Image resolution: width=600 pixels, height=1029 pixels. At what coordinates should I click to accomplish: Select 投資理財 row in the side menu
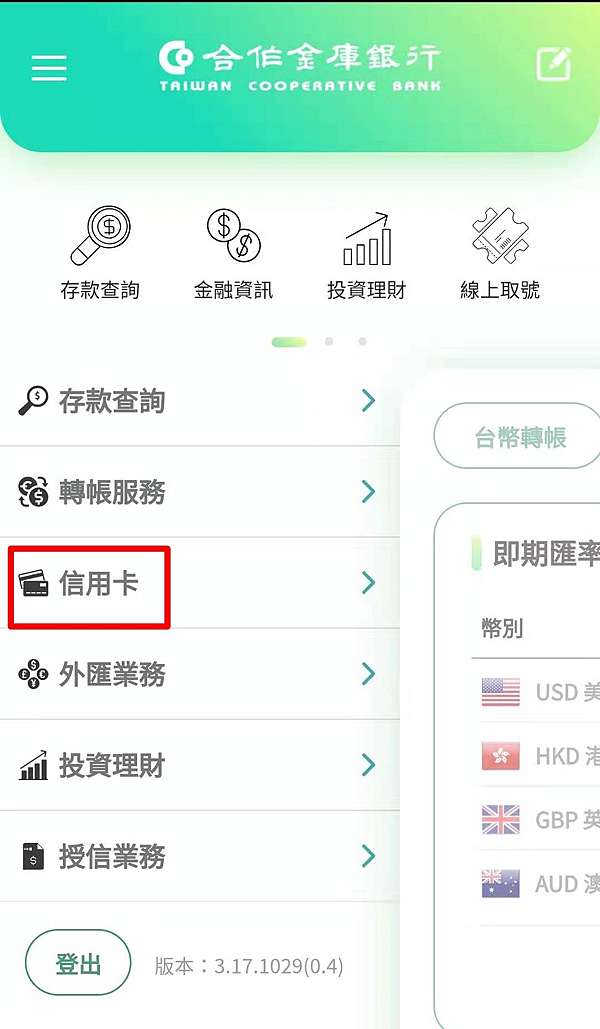[200, 765]
